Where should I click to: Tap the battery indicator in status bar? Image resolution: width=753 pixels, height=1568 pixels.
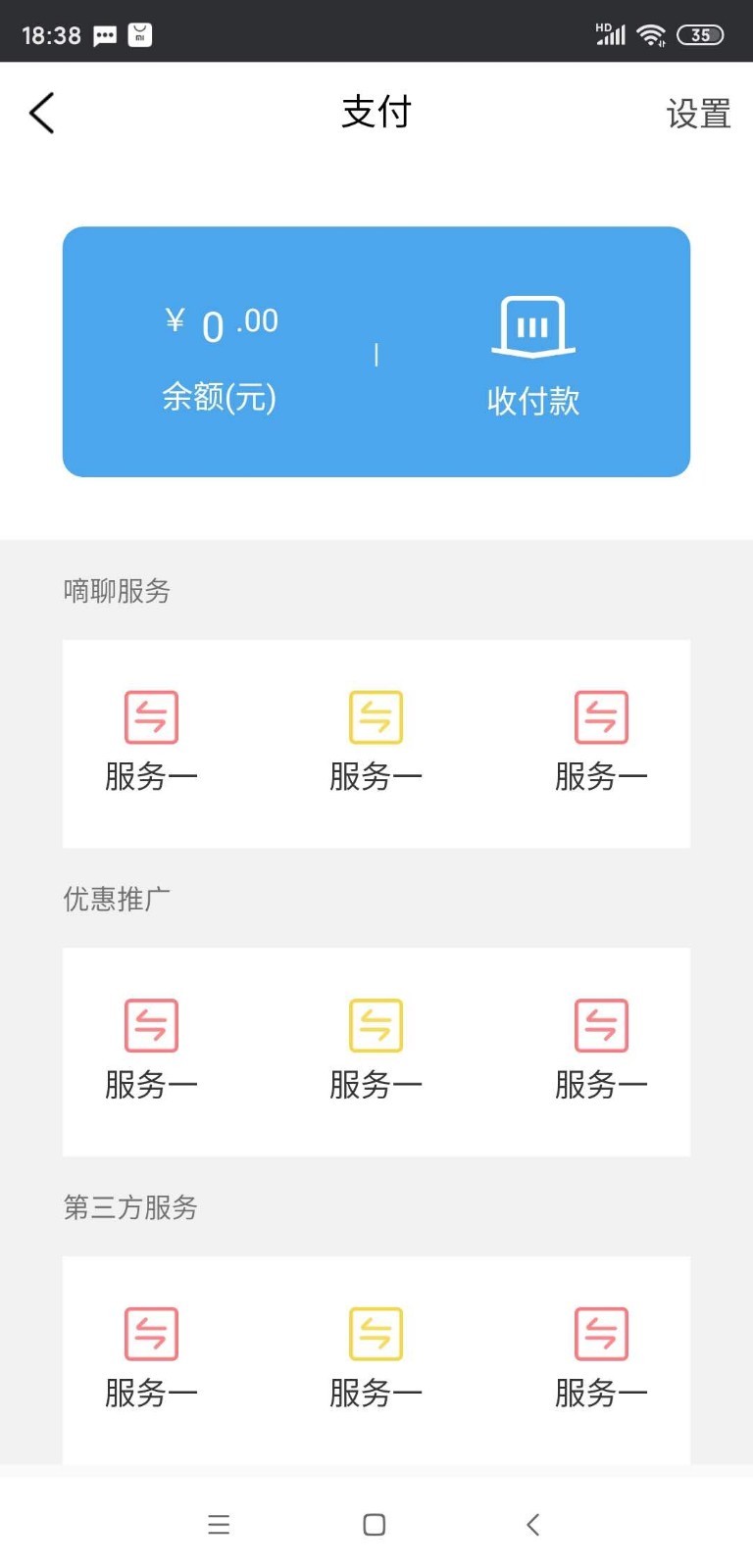click(700, 34)
